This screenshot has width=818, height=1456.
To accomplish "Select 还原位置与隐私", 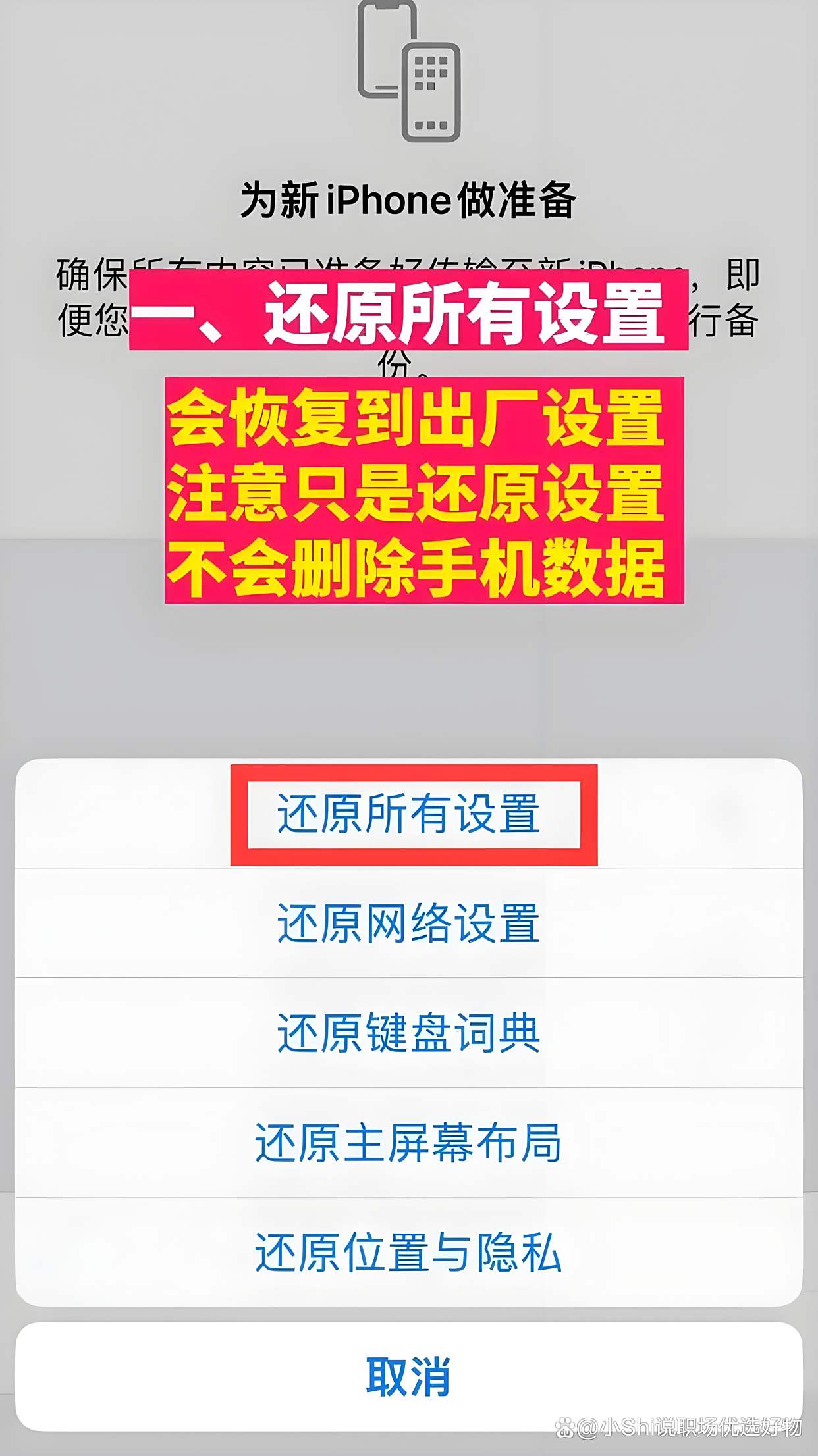I will point(408,1252).
